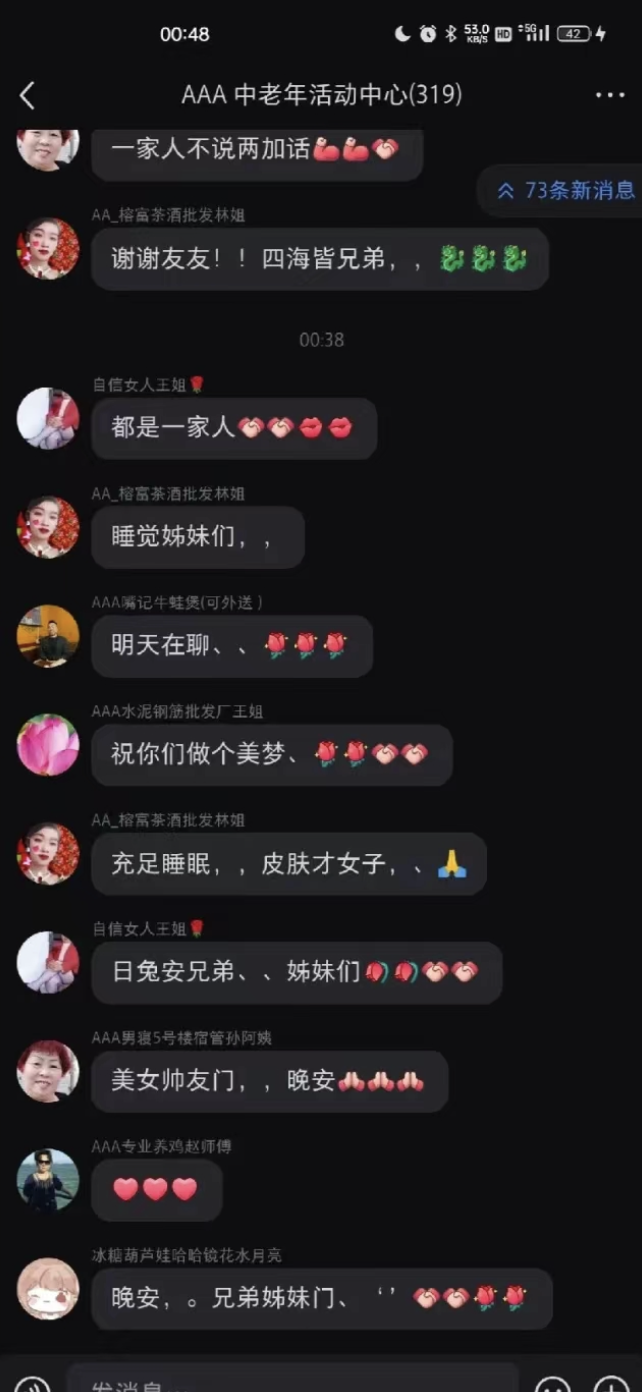Screen dimensions: 642x1392
Task: Tap 自信女人王姐's avatar beside 都是一家人
Action: coord(48,418)
